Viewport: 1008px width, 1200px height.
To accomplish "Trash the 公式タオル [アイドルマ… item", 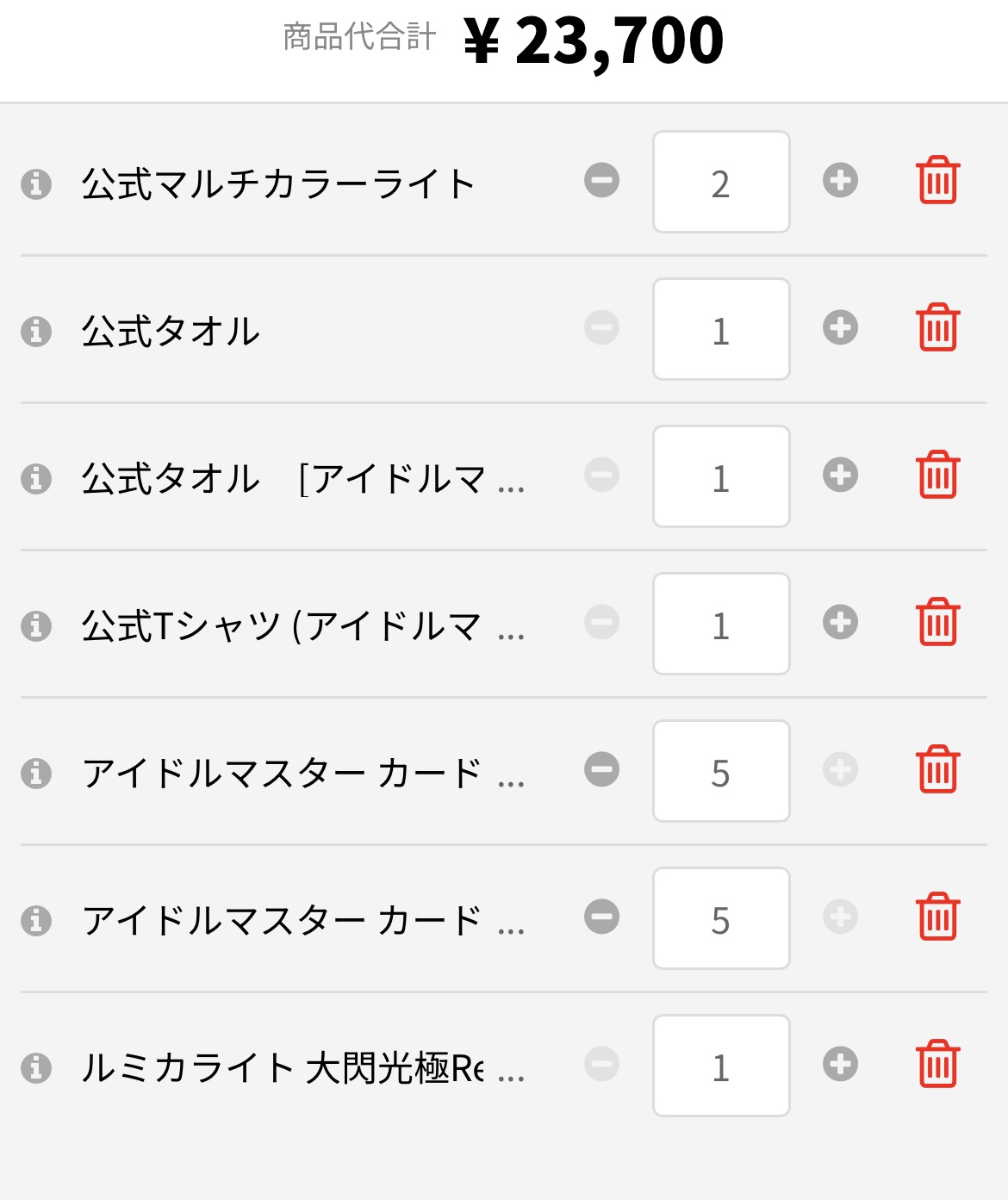I will (x=937, y=476).
